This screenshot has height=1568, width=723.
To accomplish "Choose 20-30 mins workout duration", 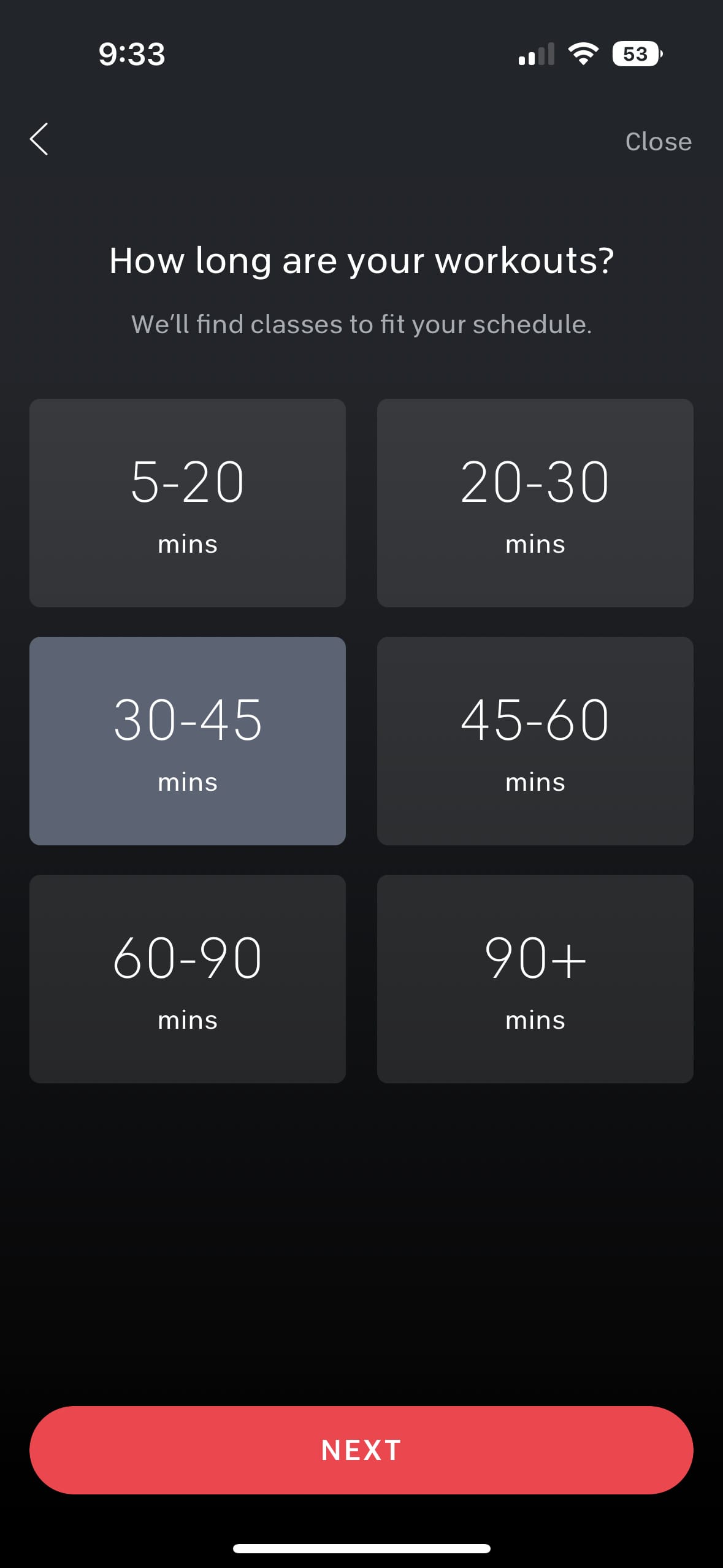I will [535, 503].
